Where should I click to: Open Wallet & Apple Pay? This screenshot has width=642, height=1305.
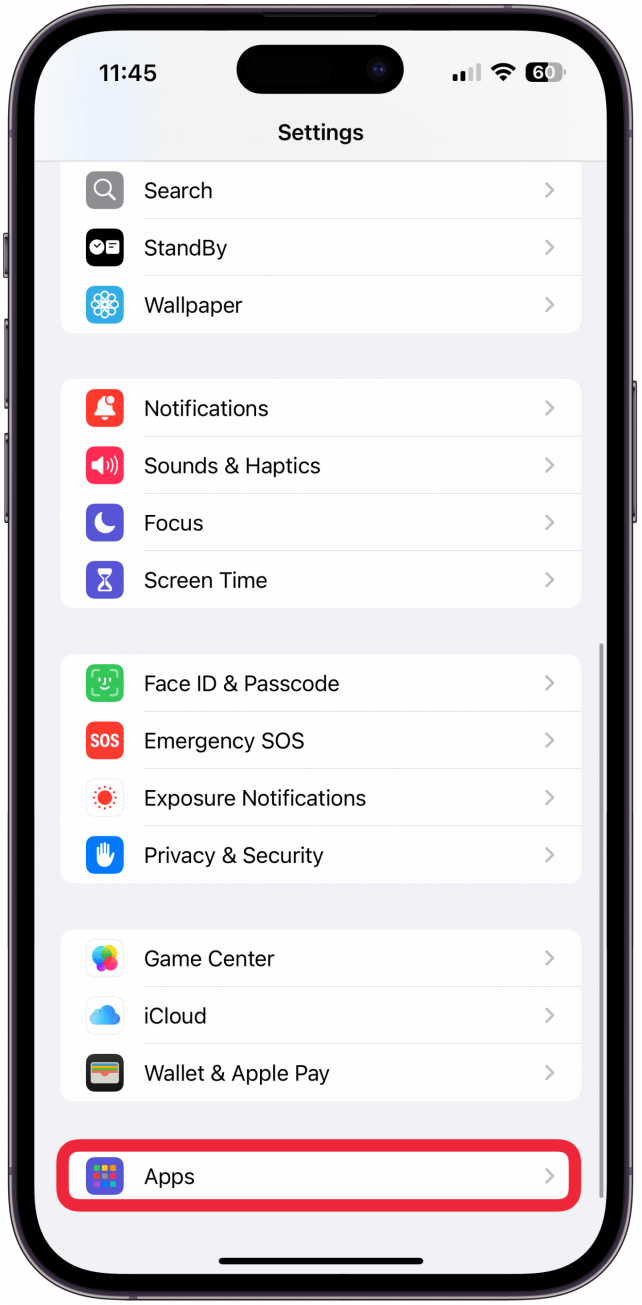[x=320, y=1073]
